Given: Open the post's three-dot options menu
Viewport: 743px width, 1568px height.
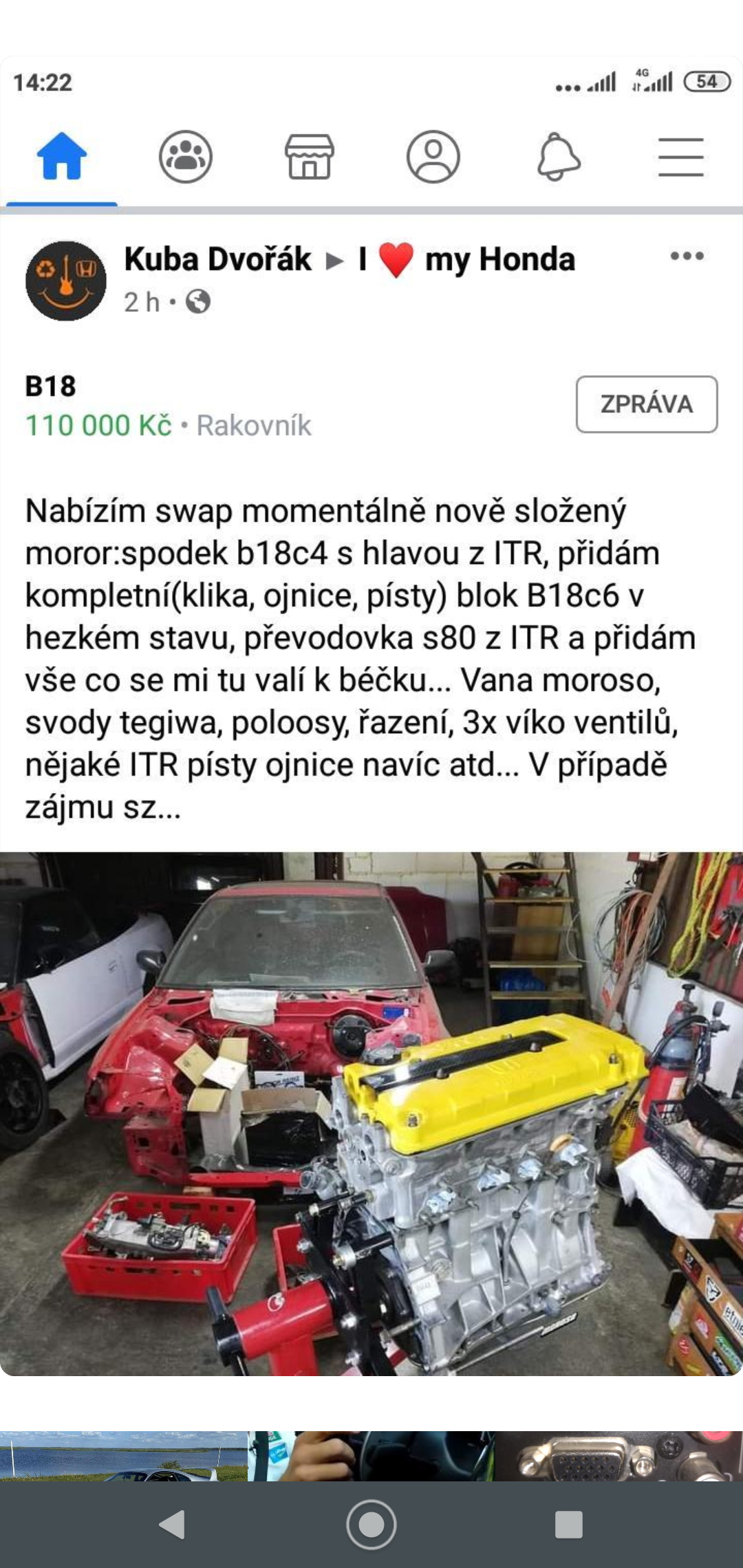Looking at the screenshot, I should [x=687, y=257].
